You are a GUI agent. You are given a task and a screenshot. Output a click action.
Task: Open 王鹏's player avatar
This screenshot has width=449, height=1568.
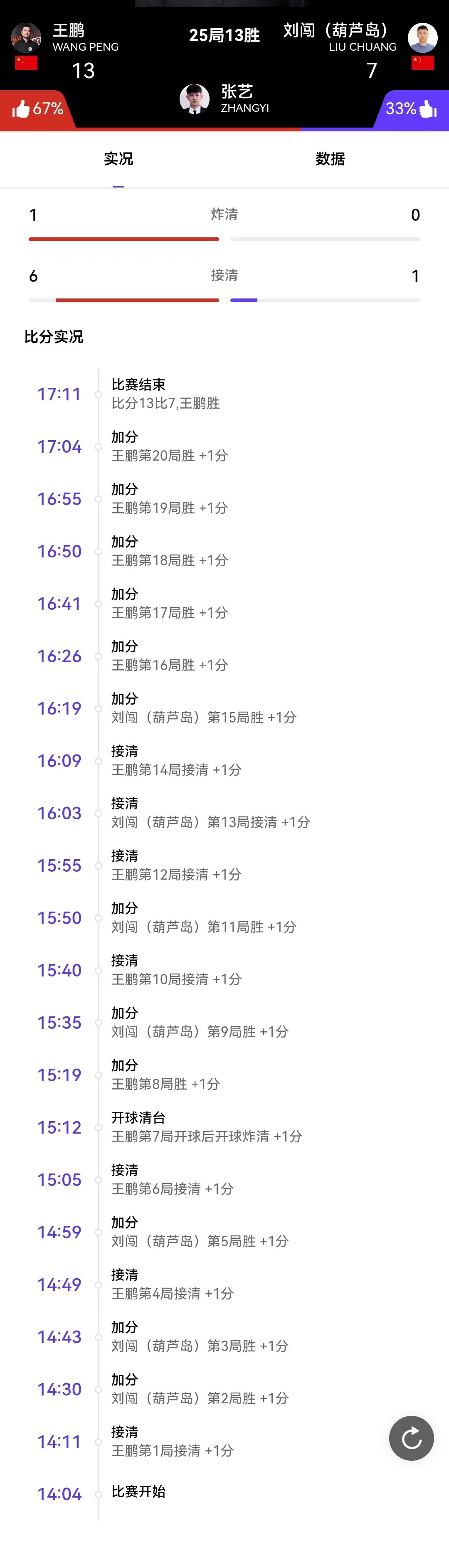pyautogui.click(x=26, y=38)
